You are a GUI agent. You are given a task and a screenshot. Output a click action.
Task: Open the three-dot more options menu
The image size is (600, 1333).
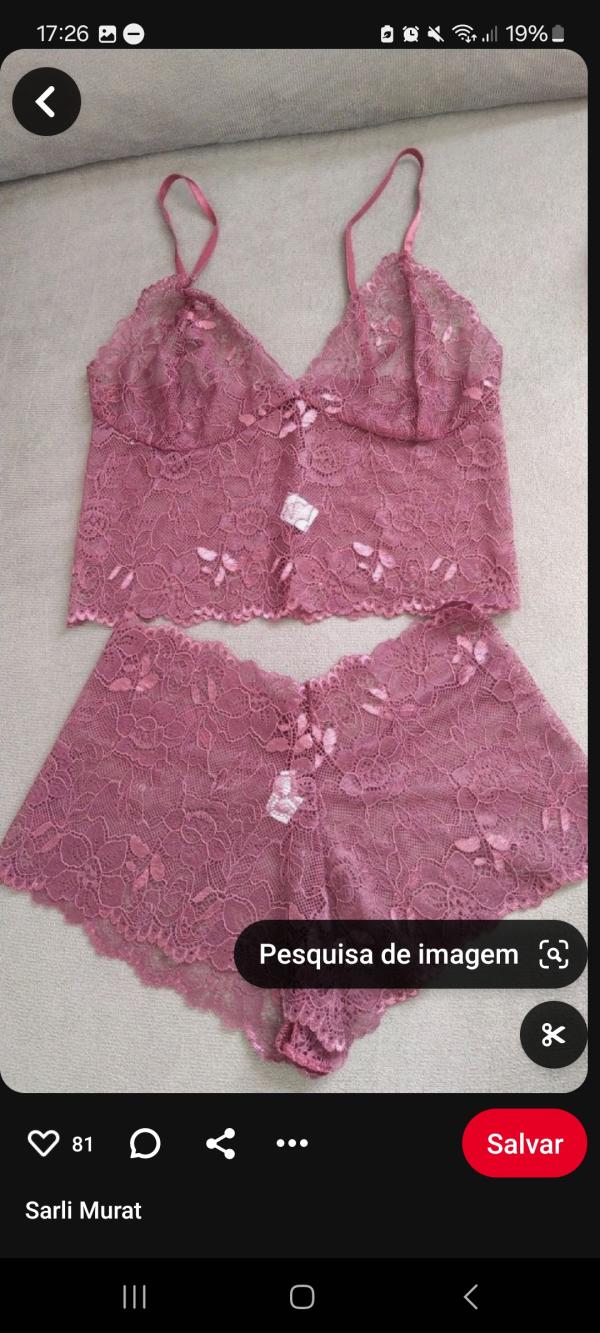[x=292, y=1143]
